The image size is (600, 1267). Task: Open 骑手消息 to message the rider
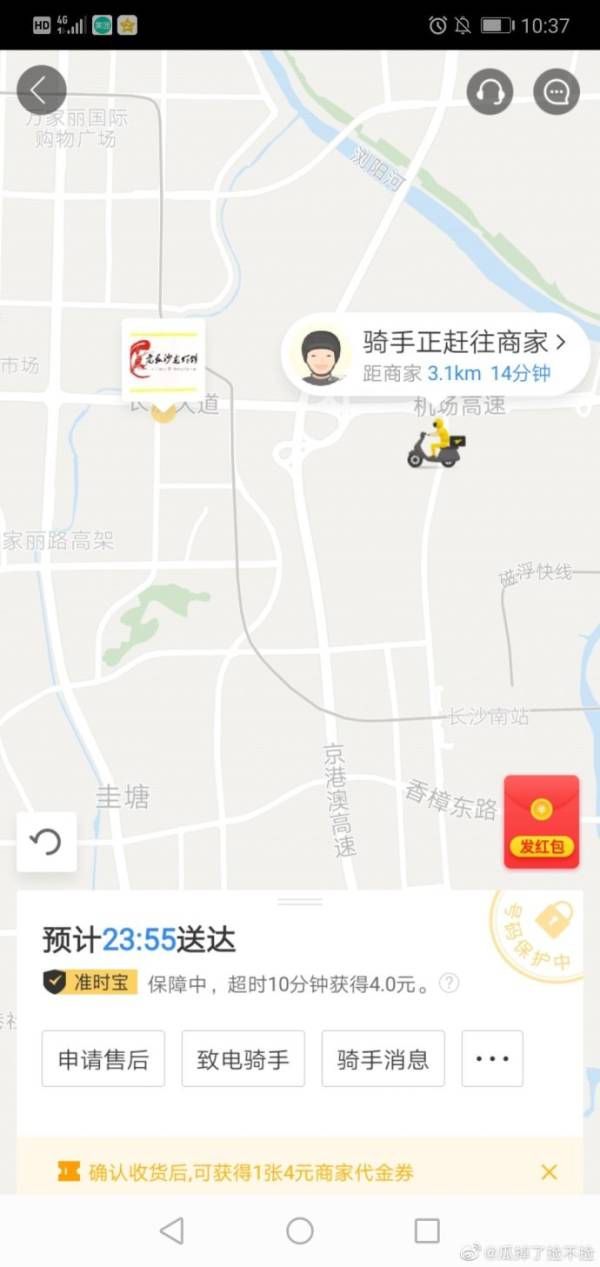tap(383, 1059)
